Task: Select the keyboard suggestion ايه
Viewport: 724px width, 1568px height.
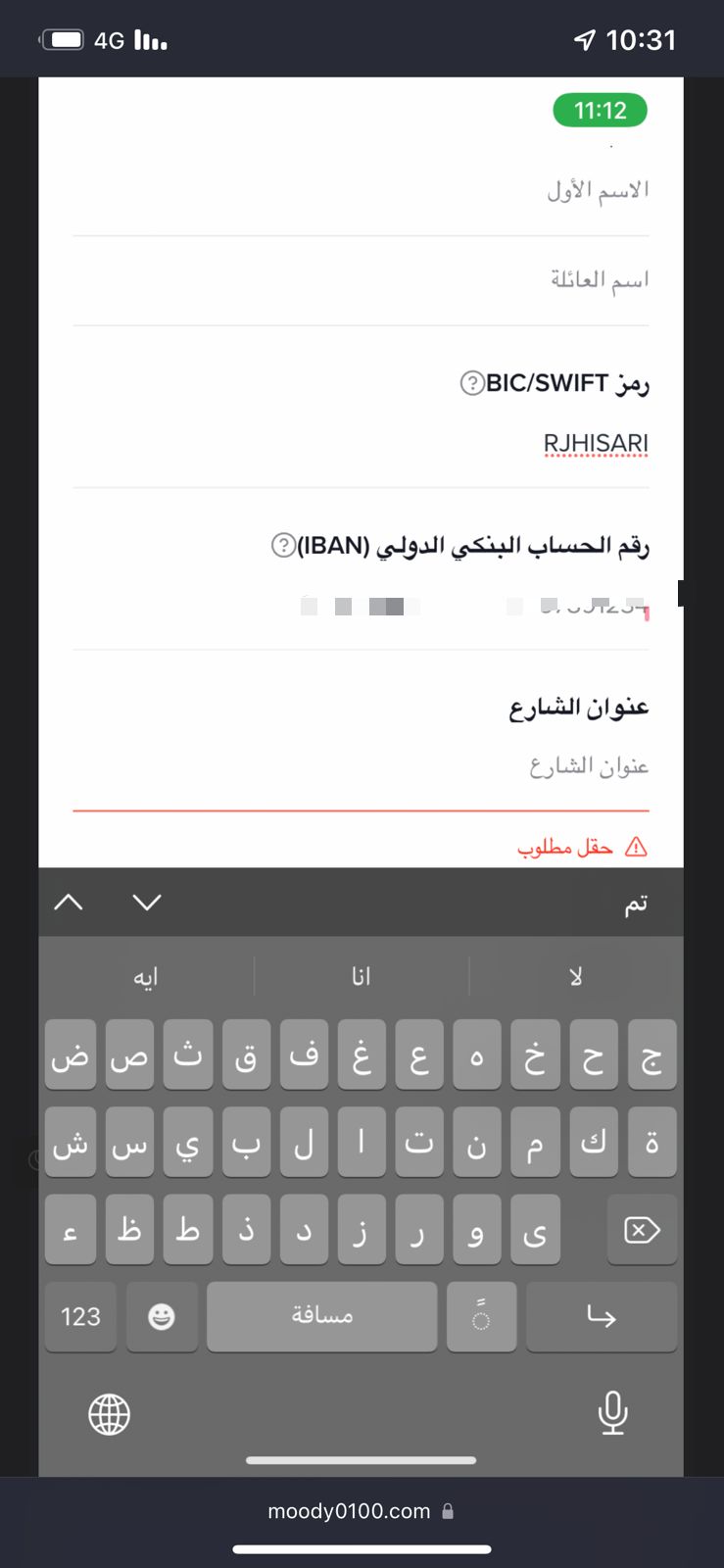Action: [146, 977]
